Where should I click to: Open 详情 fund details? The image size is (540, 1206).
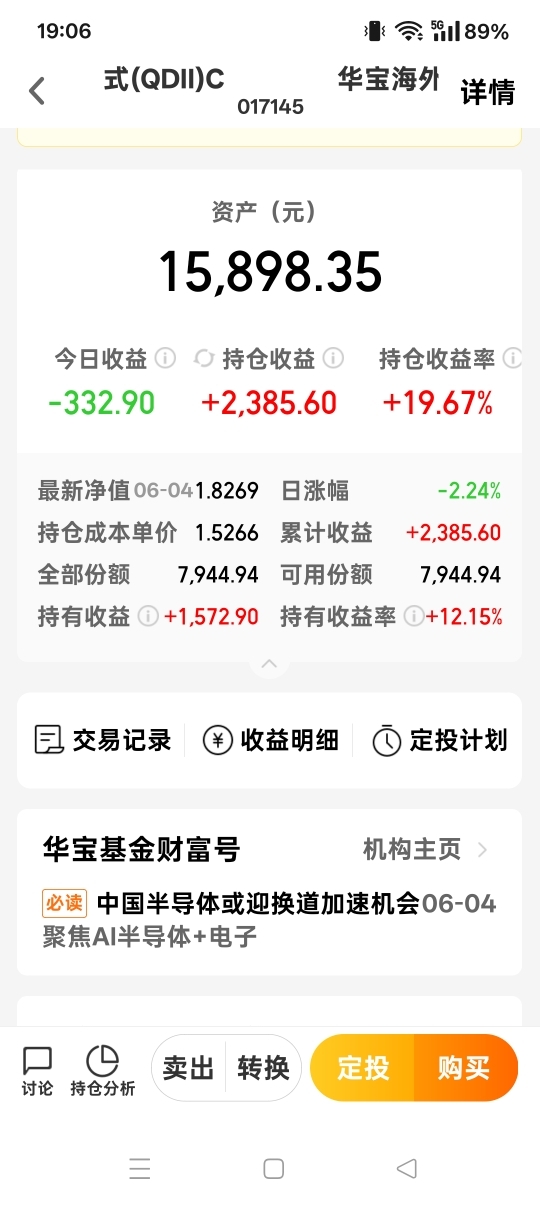488,92
